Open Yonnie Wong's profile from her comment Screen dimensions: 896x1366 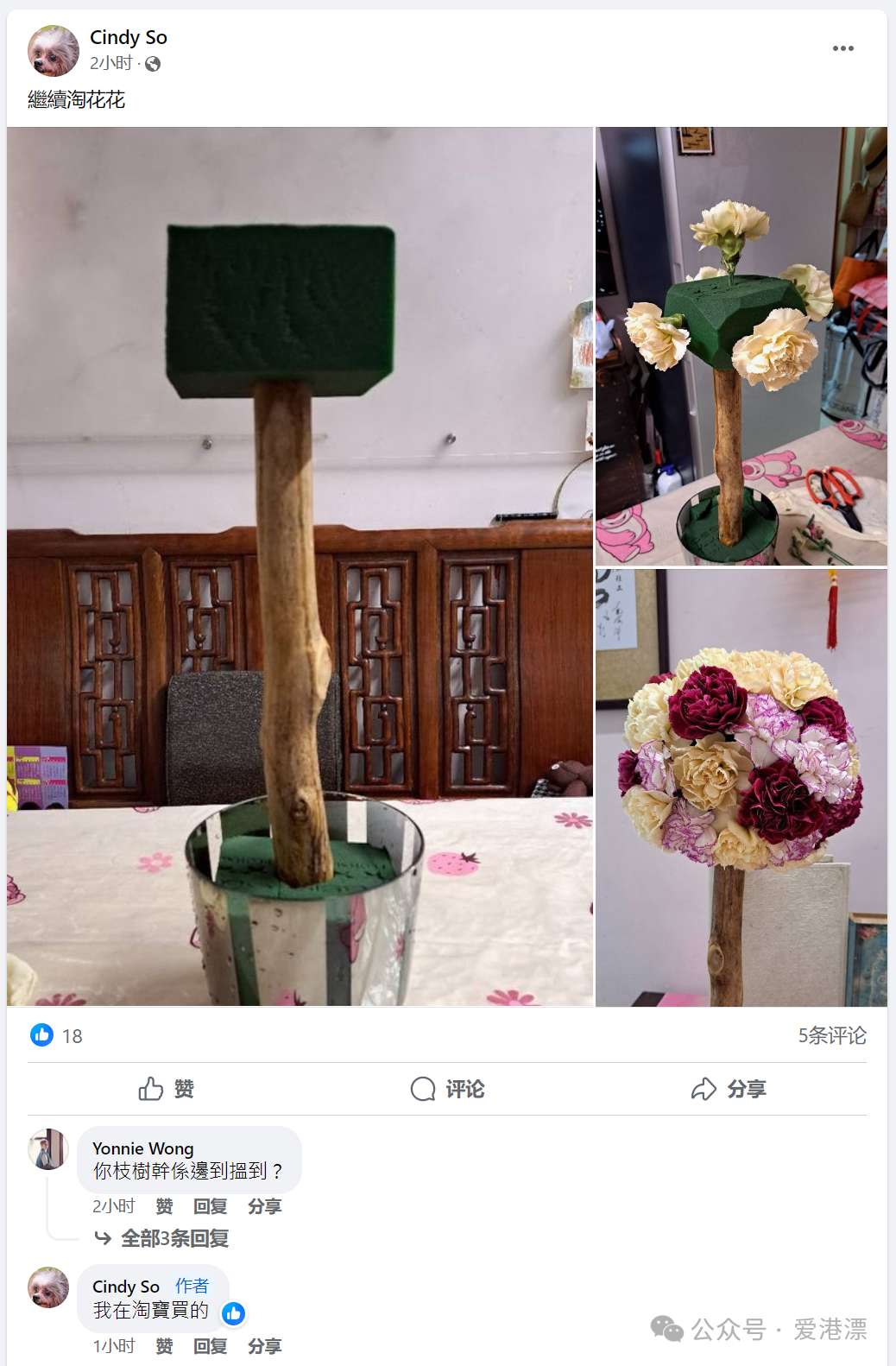[x=142, y=1148]
